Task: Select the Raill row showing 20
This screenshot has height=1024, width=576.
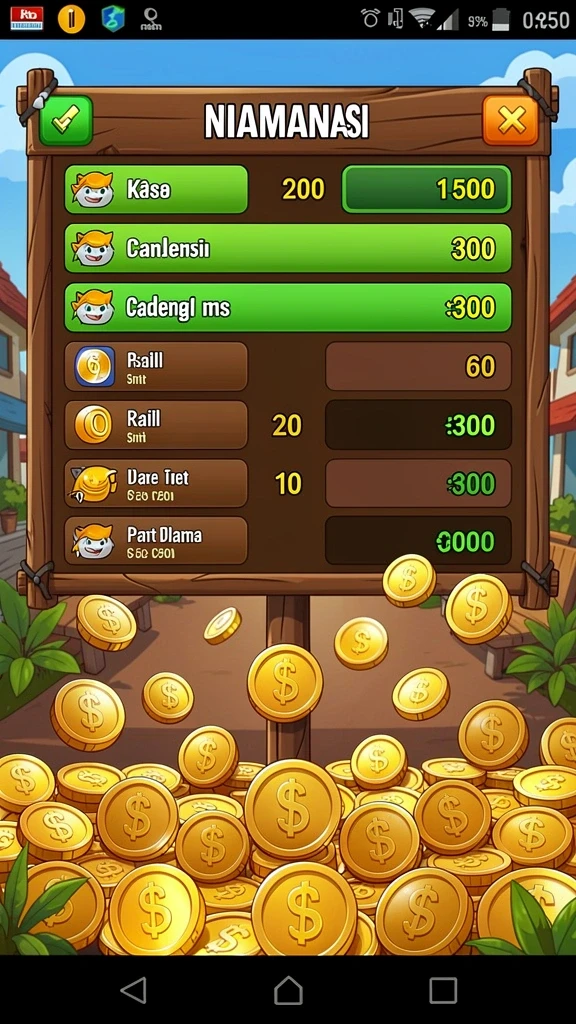Action: [156, 425]
